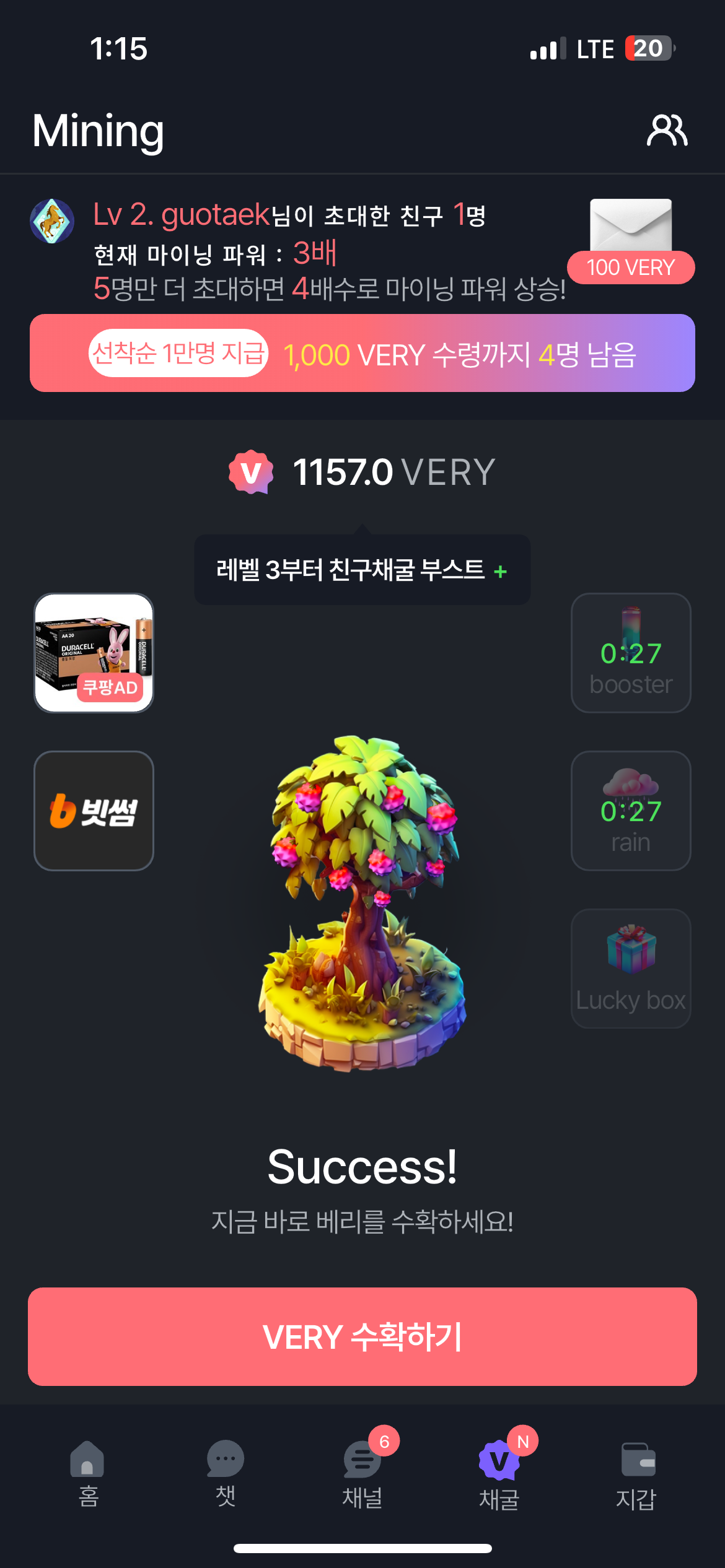
Task: Harvest VERY with the red button
Action: tap(362, 1336)
